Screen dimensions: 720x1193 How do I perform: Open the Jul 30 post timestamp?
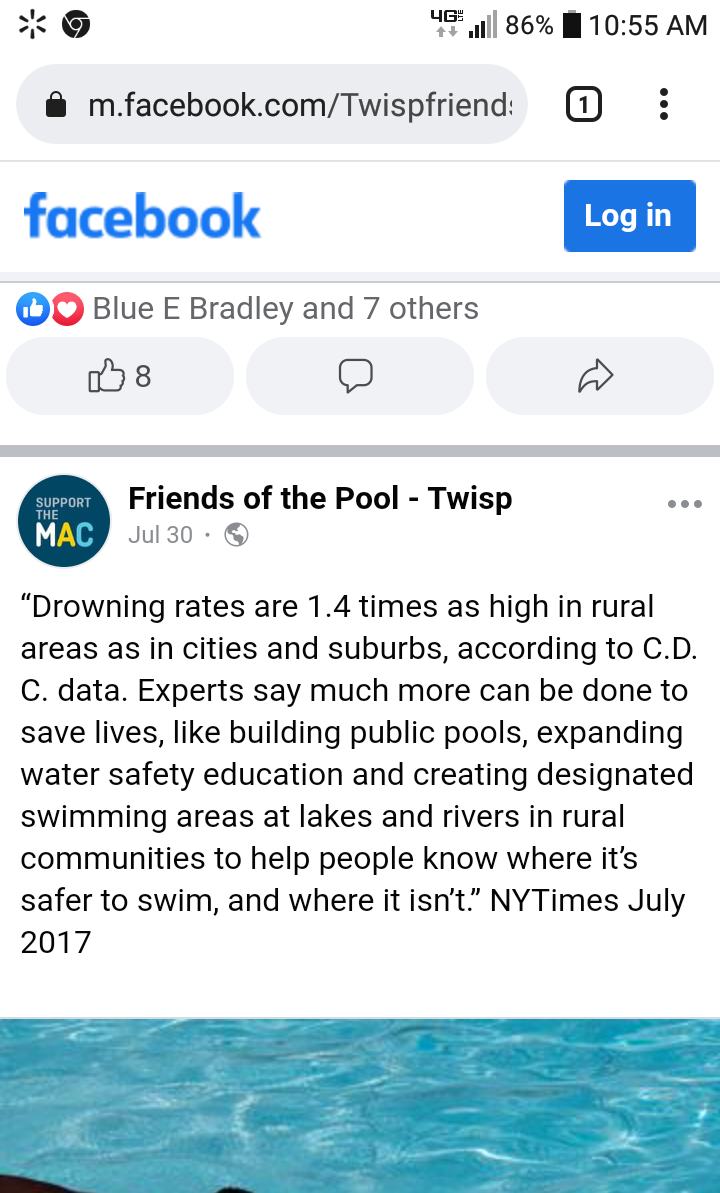coord(160,535)
